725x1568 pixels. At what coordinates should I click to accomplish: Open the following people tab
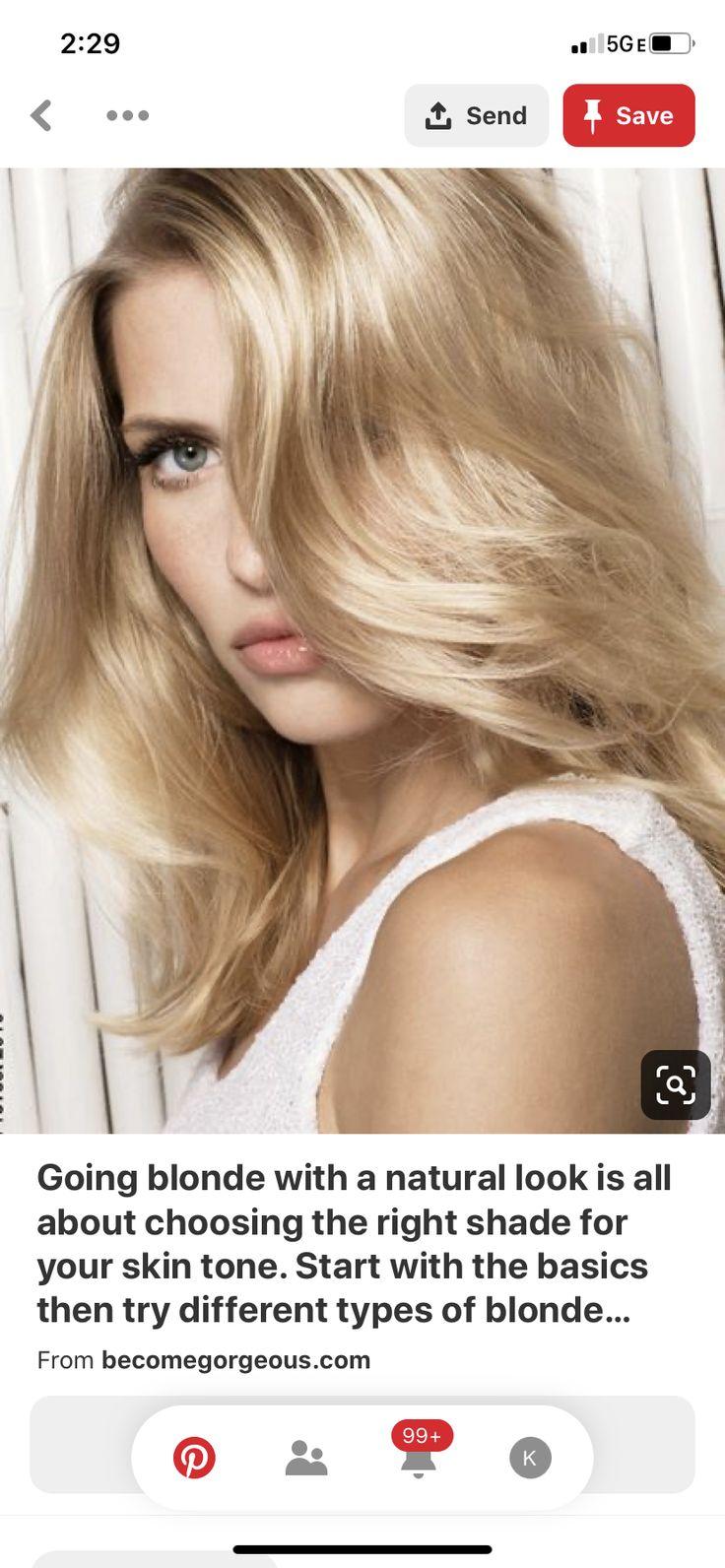(x=306, y=1458)
